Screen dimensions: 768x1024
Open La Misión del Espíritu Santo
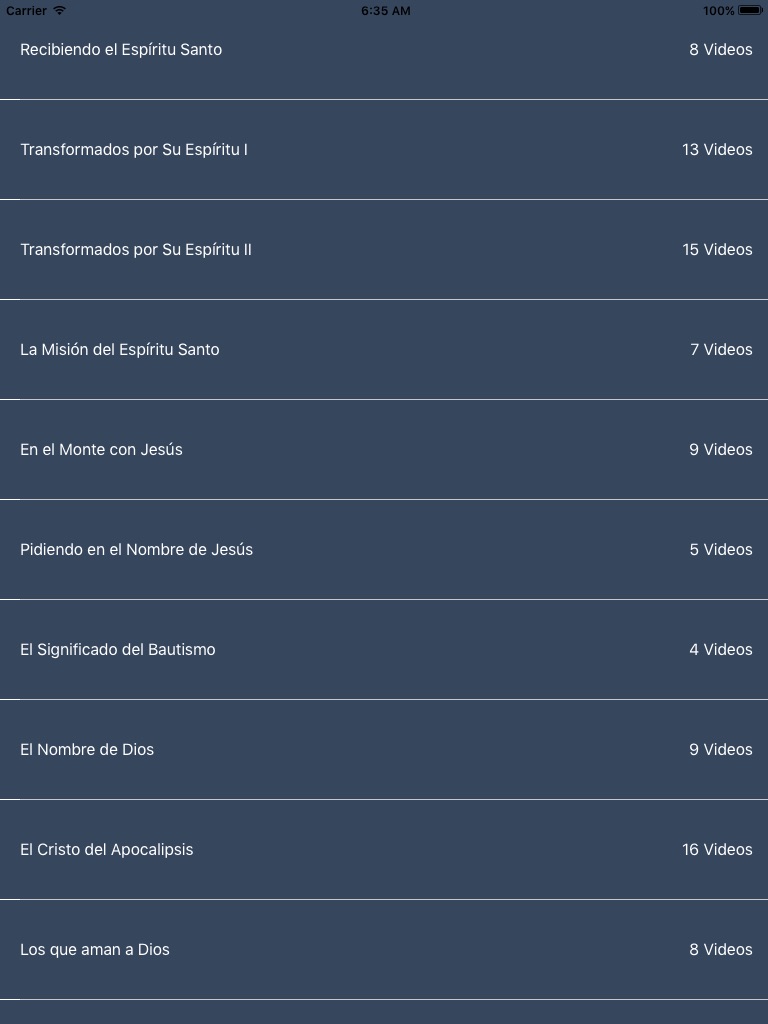[384, 349]
